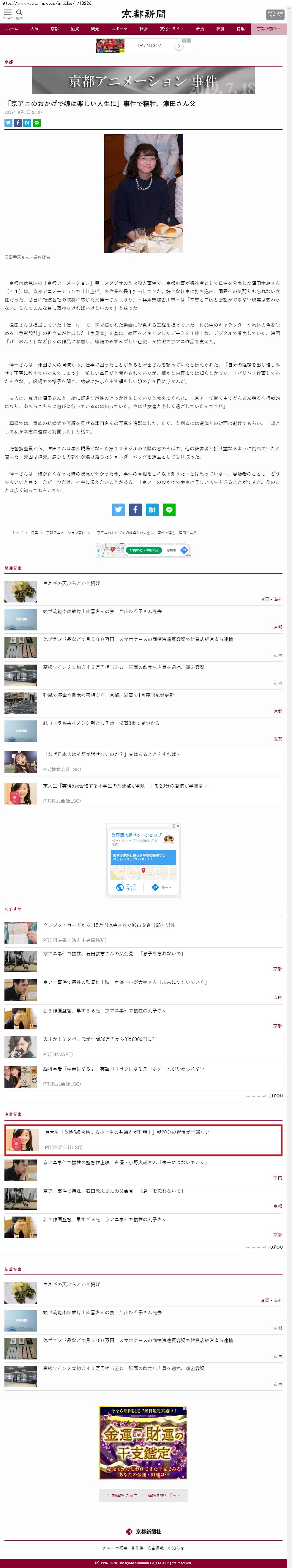Viewport: 292px width, 1568px height.
Task: Bookmark with large Hatena B! button
Action: tap(152, 509)
